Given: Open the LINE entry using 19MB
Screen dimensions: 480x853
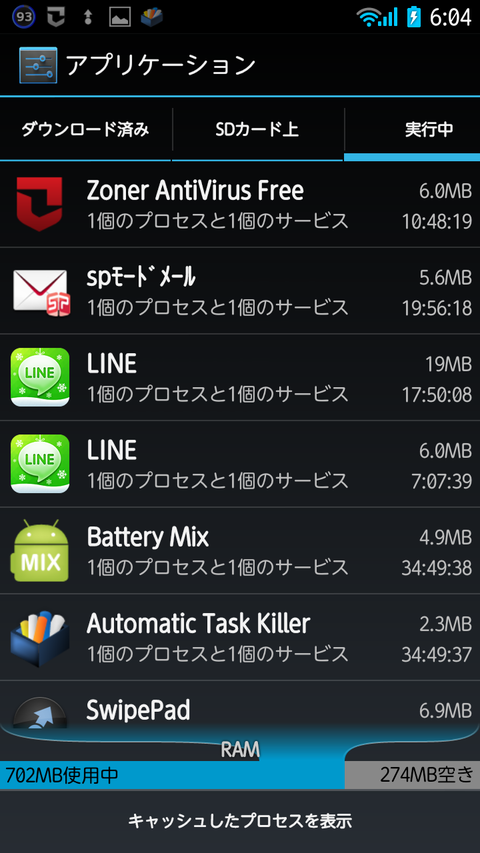Looking at the screenshot, I should point(240,378).
